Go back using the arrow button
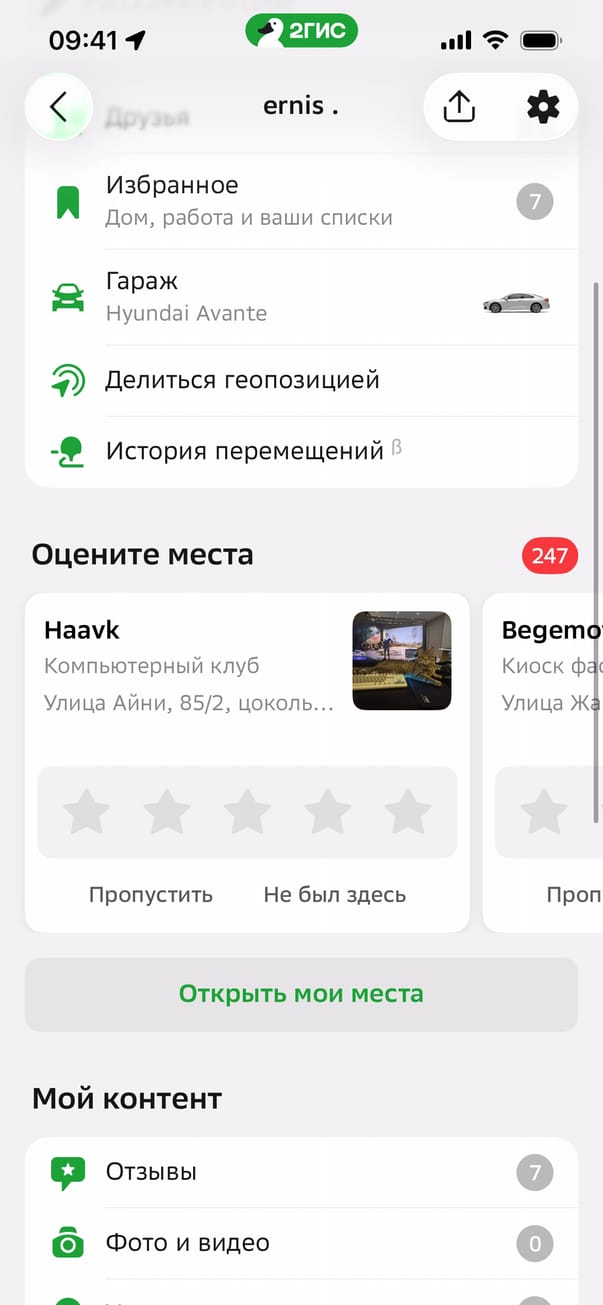The height and width of the screenshot is (1305, 603). point(58,107)
